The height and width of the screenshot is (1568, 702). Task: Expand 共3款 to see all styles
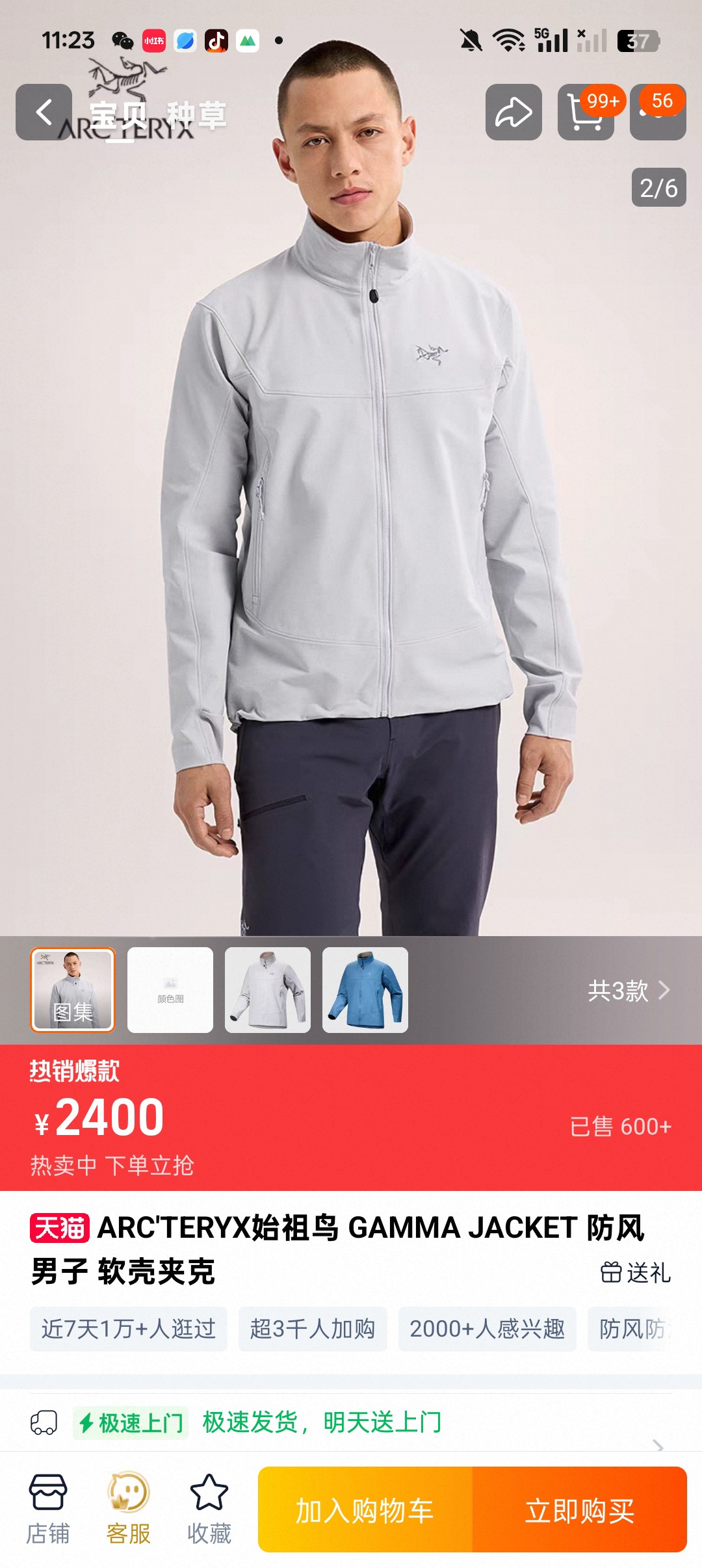[628, 991]
